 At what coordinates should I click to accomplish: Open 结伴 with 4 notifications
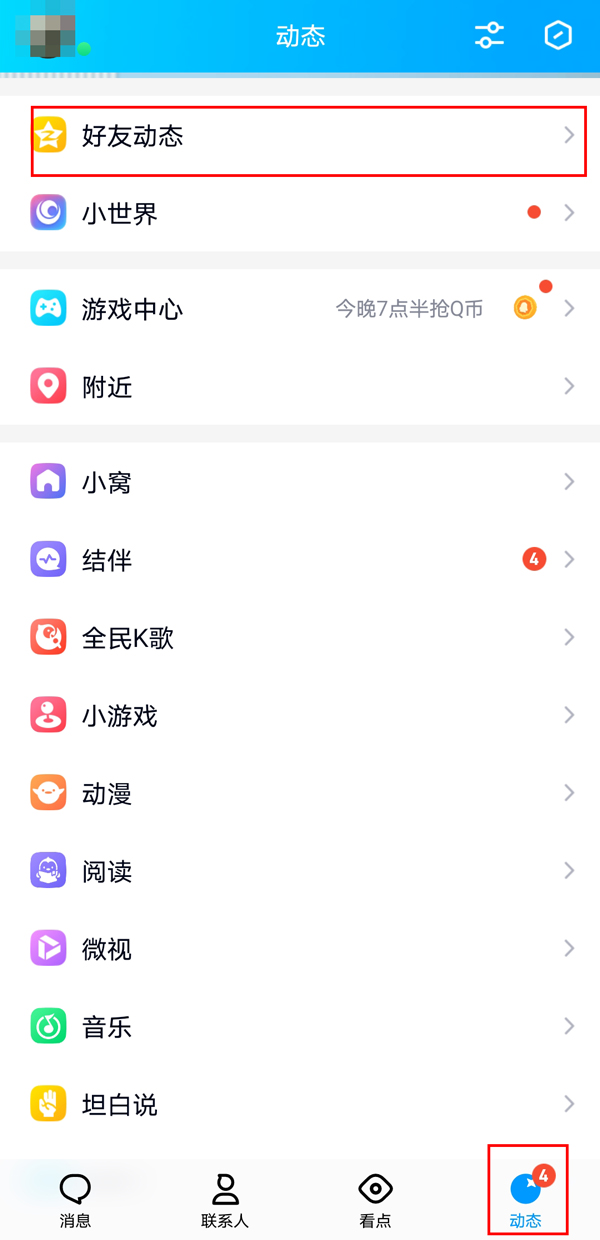[x=300, y=560]
